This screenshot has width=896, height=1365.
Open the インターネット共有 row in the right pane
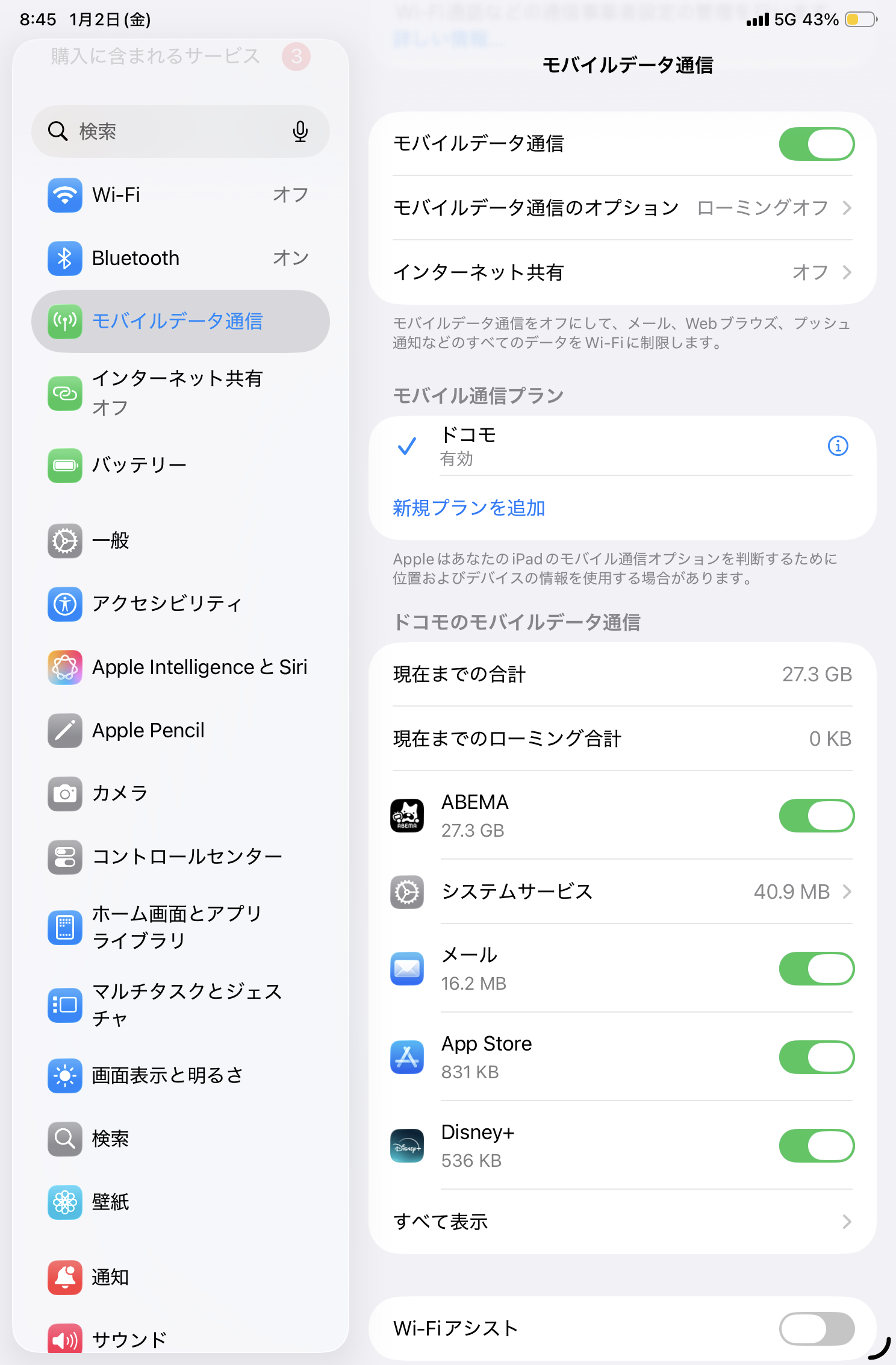pyautogui.click(x=622, y=272)
